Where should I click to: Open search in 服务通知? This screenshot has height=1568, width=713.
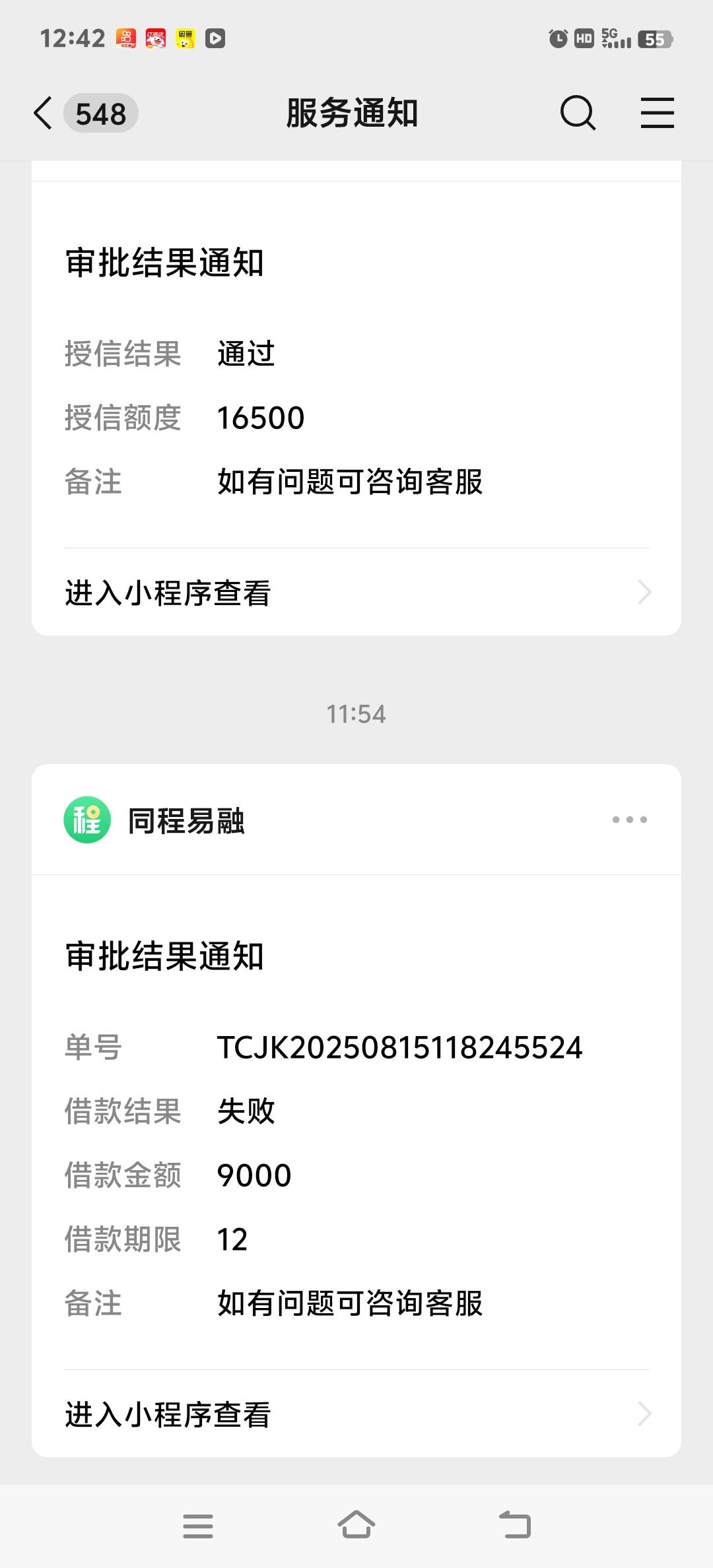[x=578, y=113]
